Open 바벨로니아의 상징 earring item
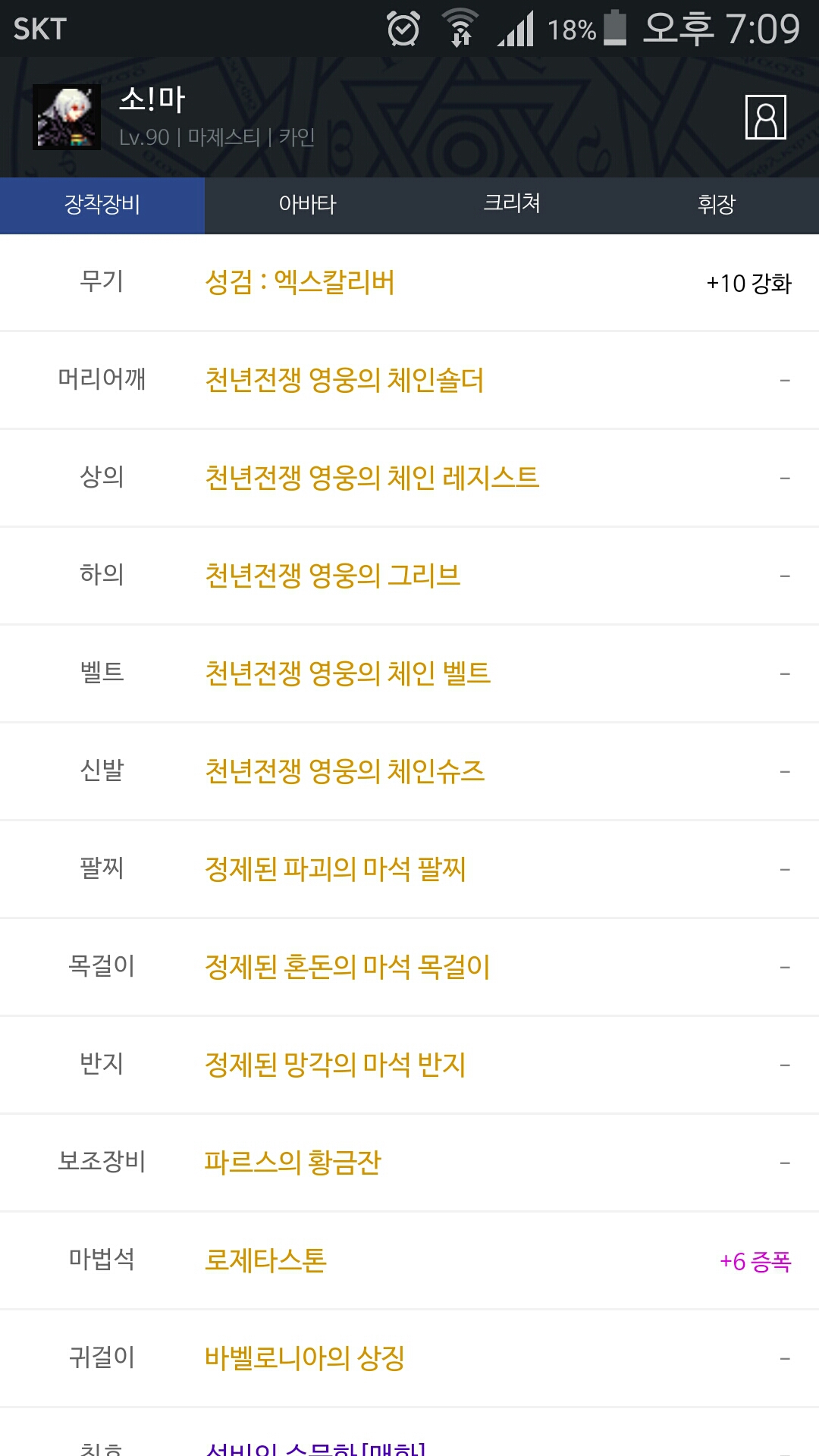 409,1358
